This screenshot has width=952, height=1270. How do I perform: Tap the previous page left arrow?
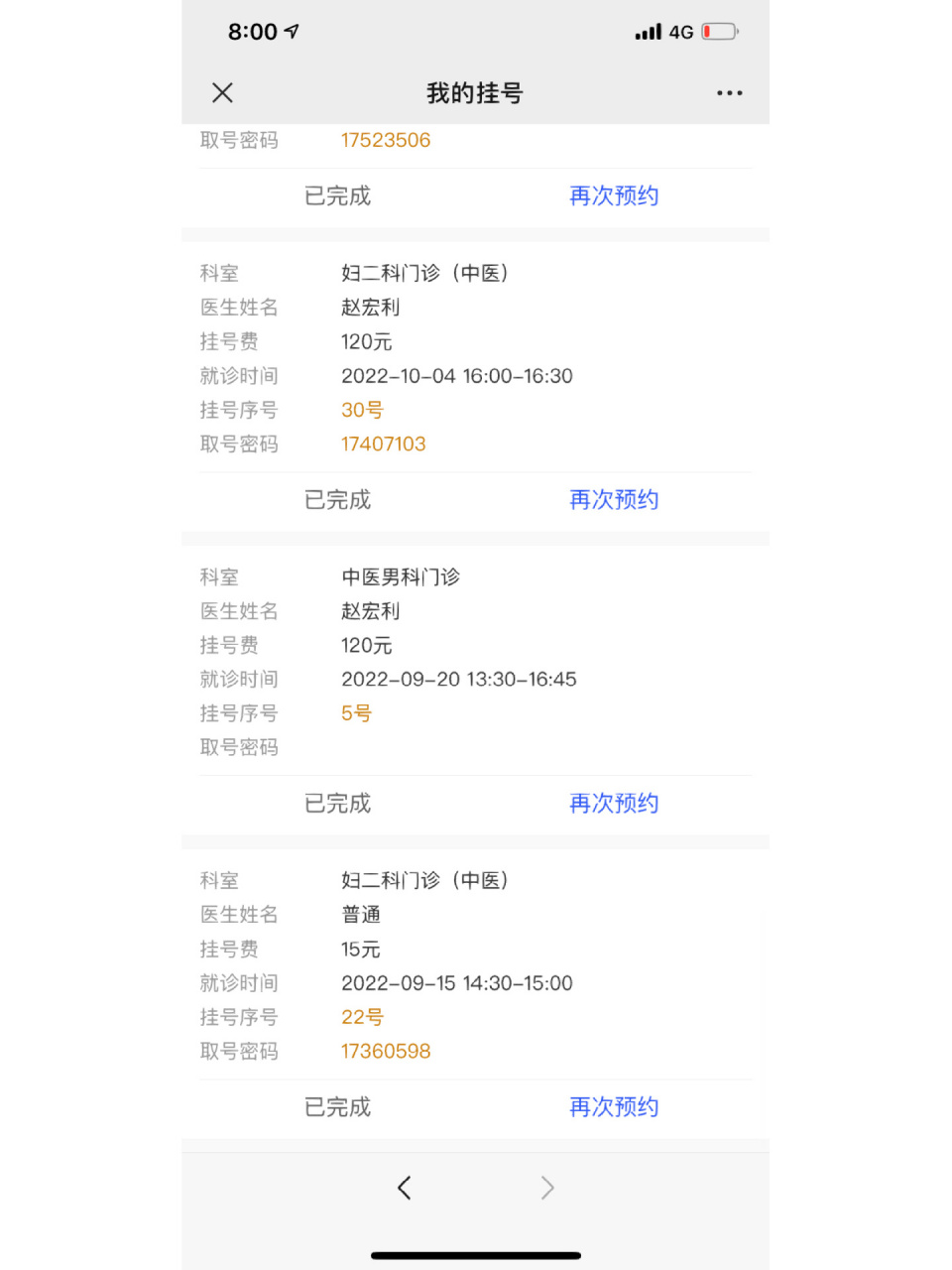pos(405,1187)
